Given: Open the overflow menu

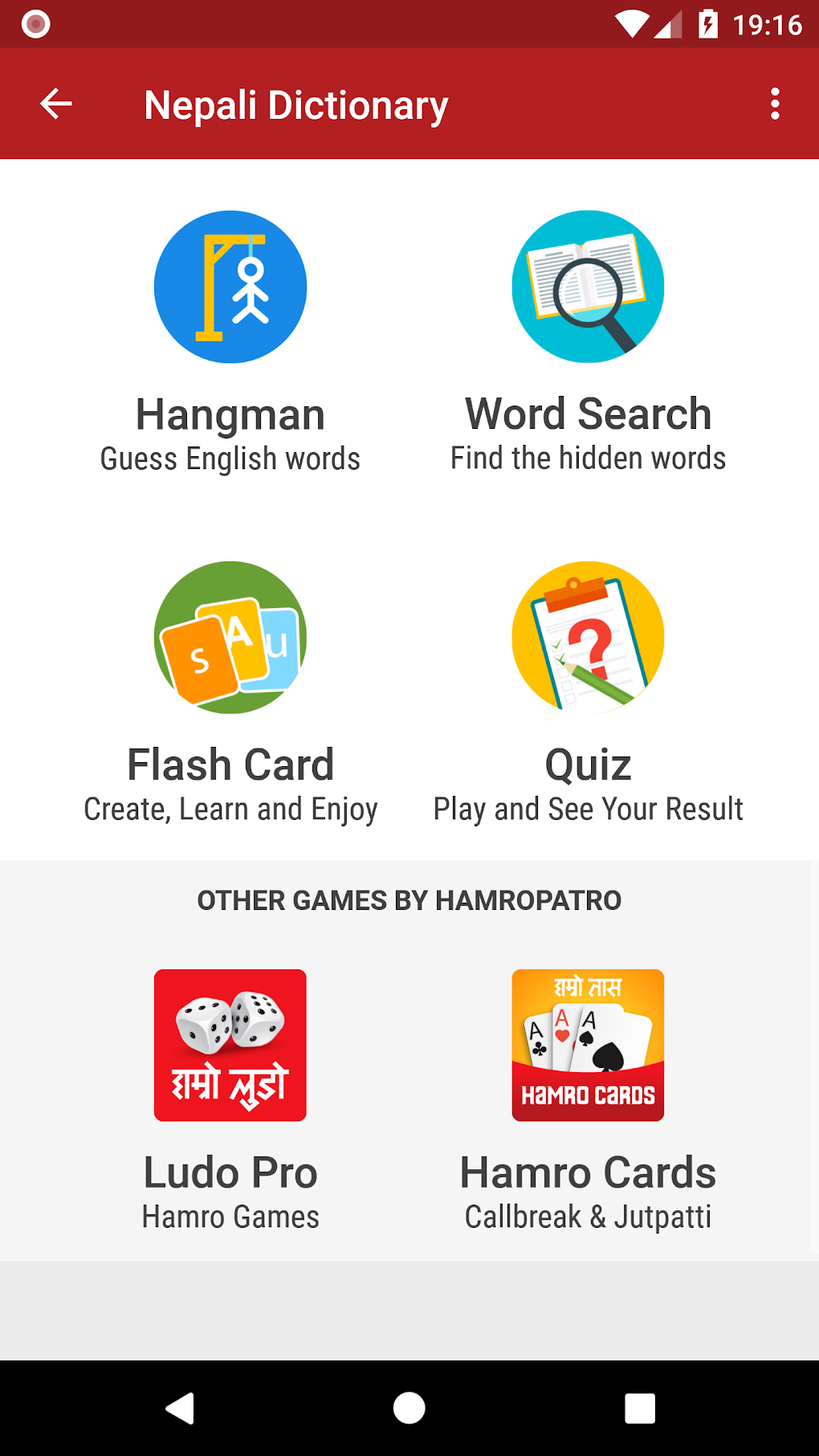Looking at the screenshot, I should tap(775, 104).
